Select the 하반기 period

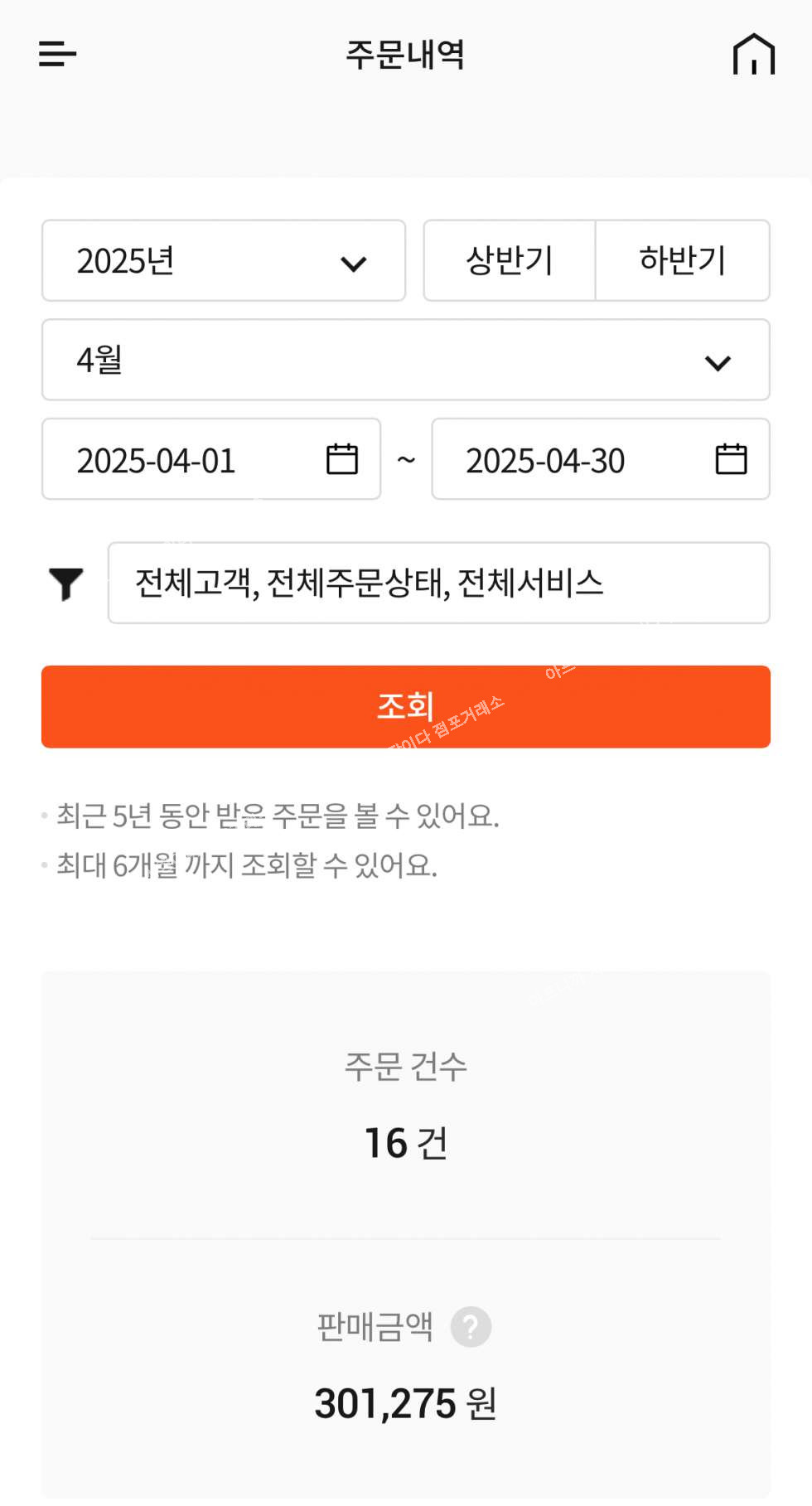(x=683, y=260)
